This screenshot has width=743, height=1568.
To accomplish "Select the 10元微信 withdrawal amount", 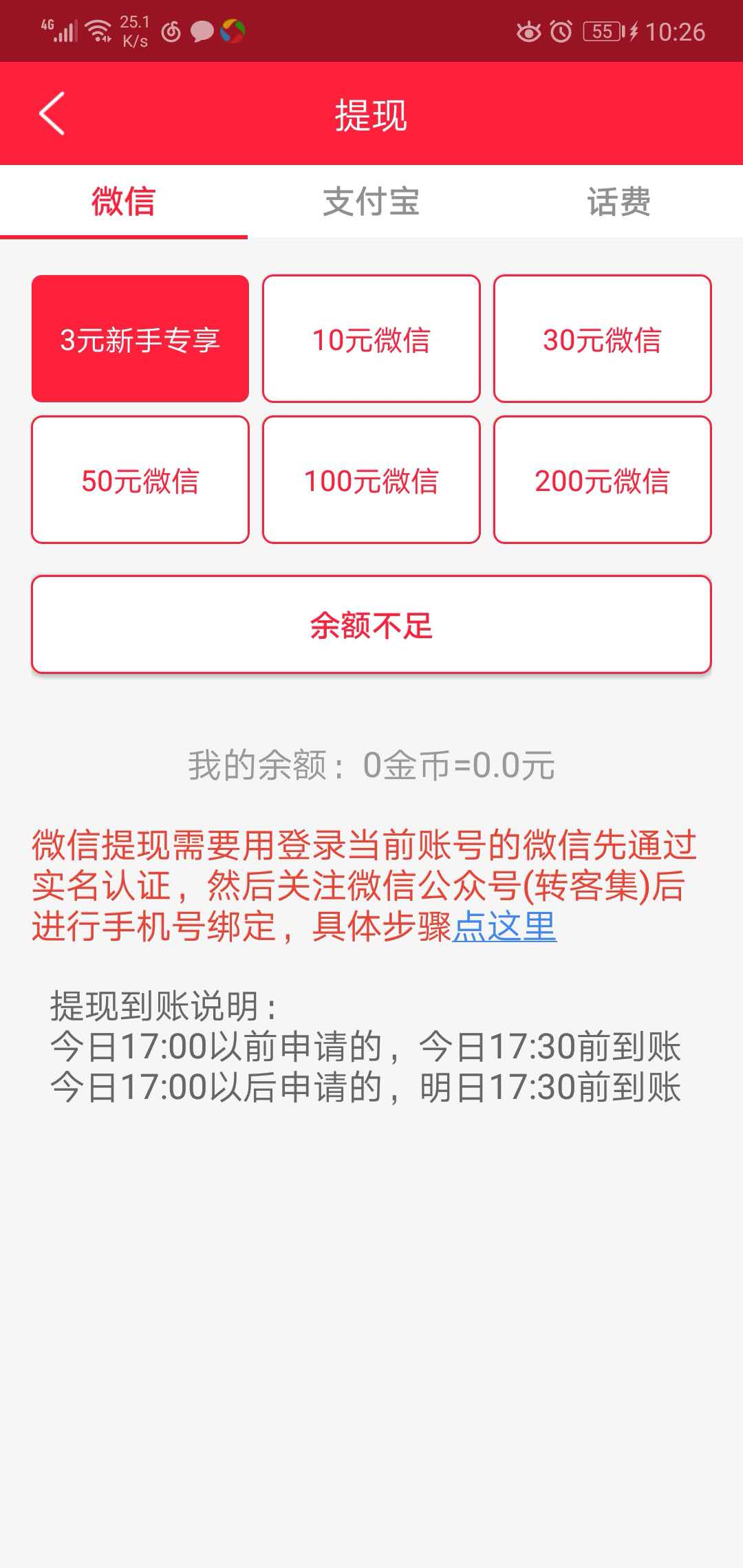I will [x=371, y=338].
